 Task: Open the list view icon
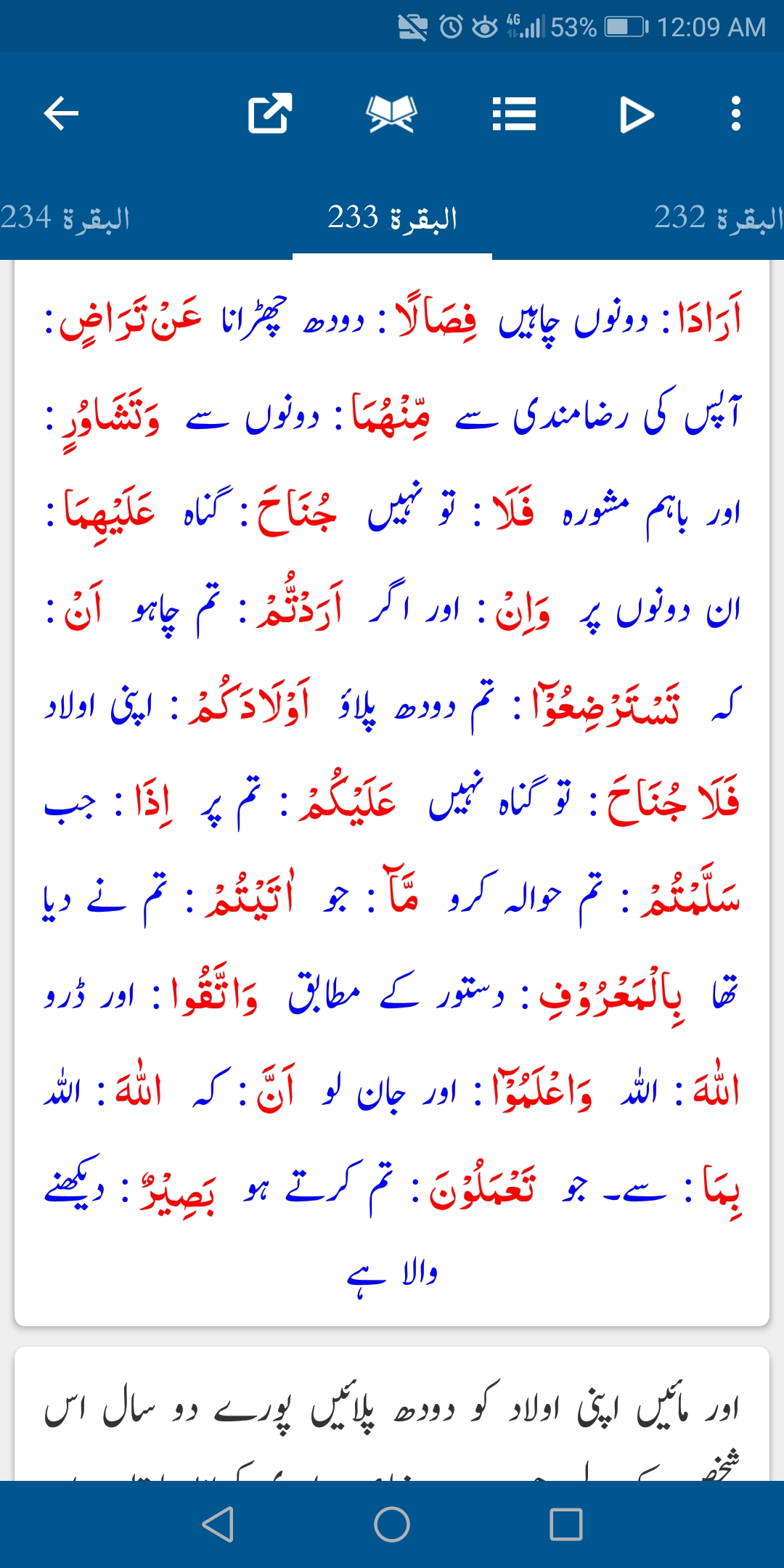(514, 114)
